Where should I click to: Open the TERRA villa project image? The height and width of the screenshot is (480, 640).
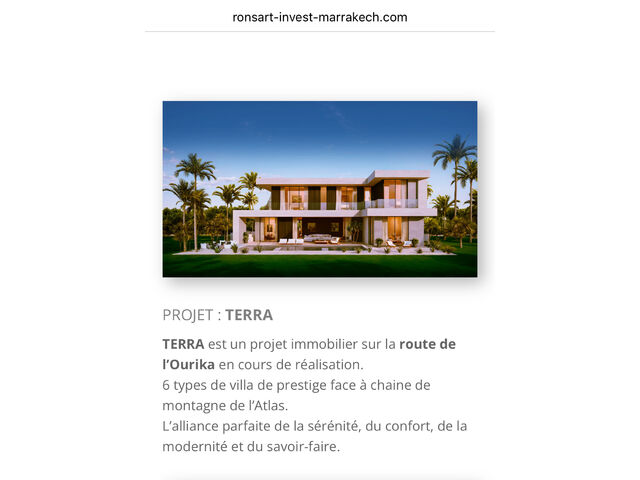point(320,189)
